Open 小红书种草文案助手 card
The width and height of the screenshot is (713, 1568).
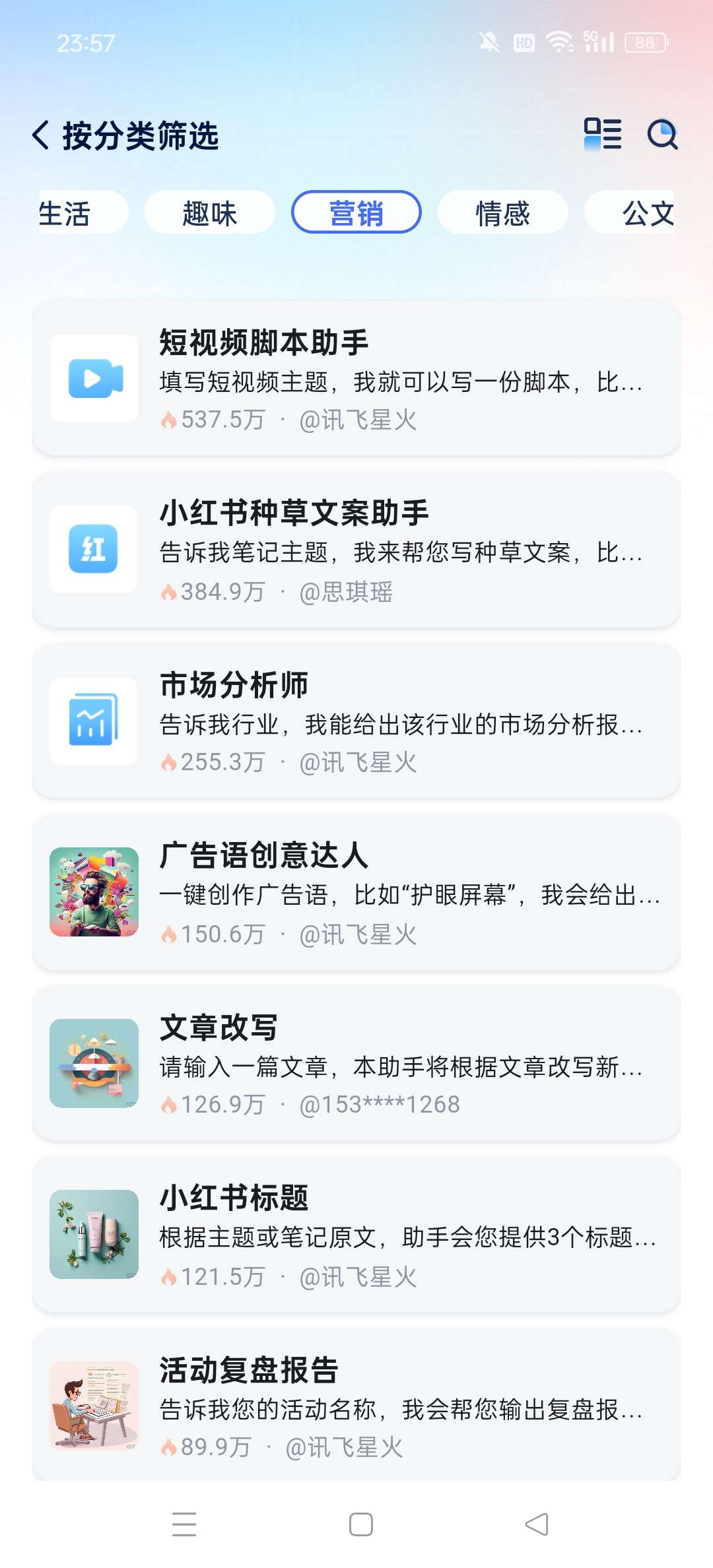pyautogui.click(x=356, y=550)
